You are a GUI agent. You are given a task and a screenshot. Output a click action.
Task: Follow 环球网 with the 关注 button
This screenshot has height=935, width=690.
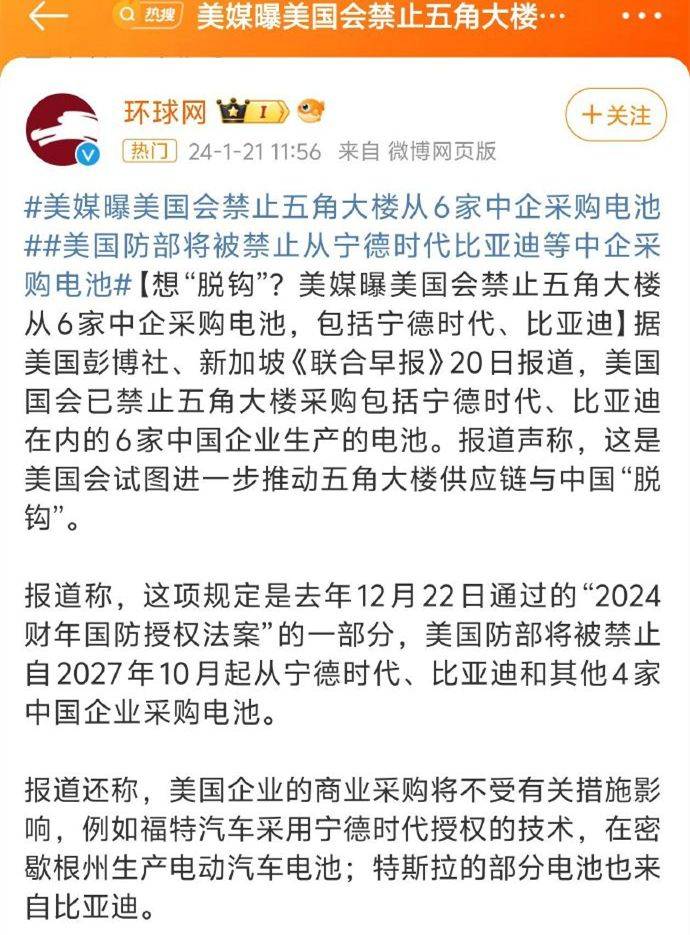click(x=615, y=116)
